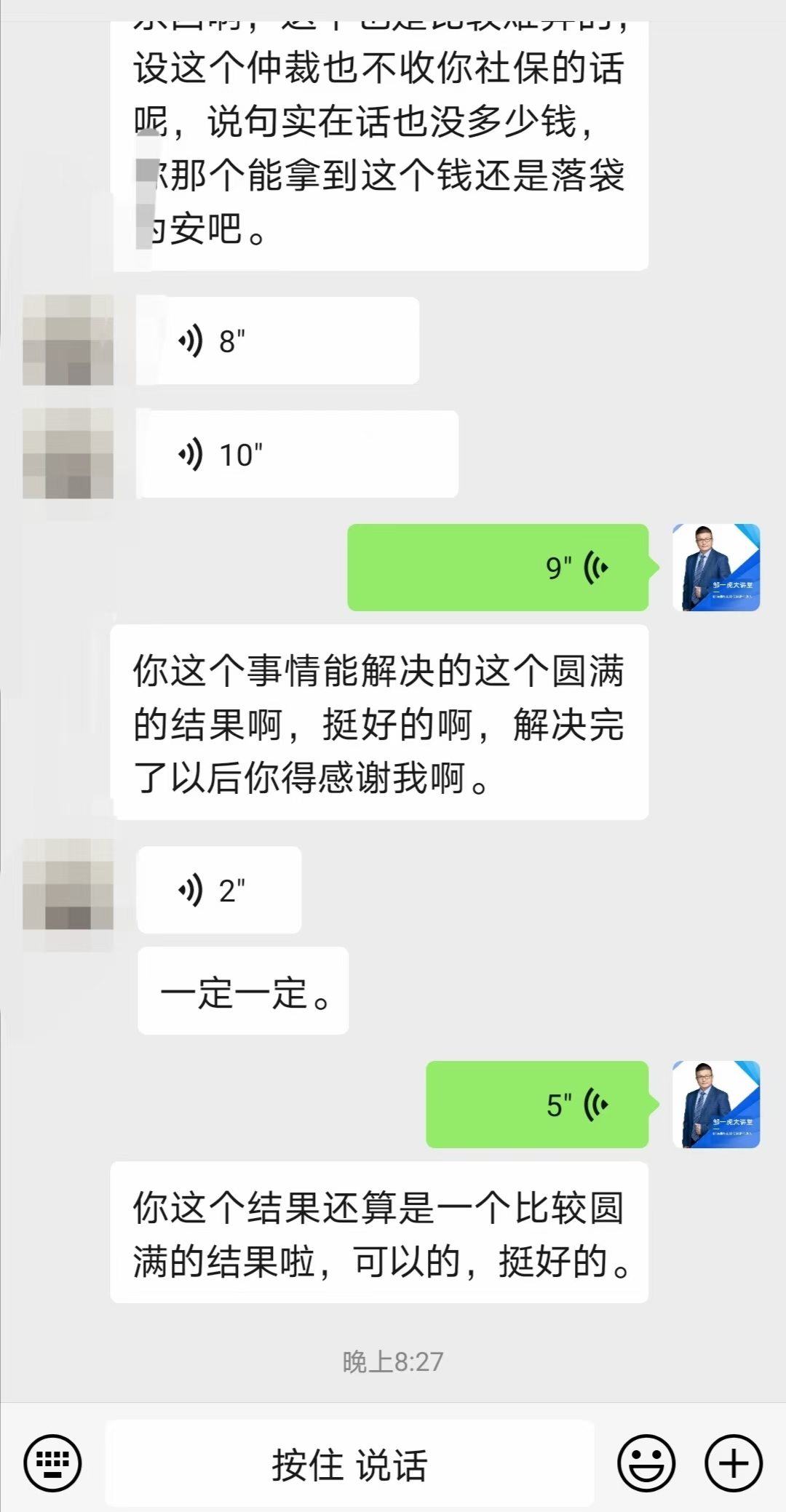Viewport: 786px width, 1512px height.
Task: Play the green 5 second voice reply
Action: (537, 1103)
